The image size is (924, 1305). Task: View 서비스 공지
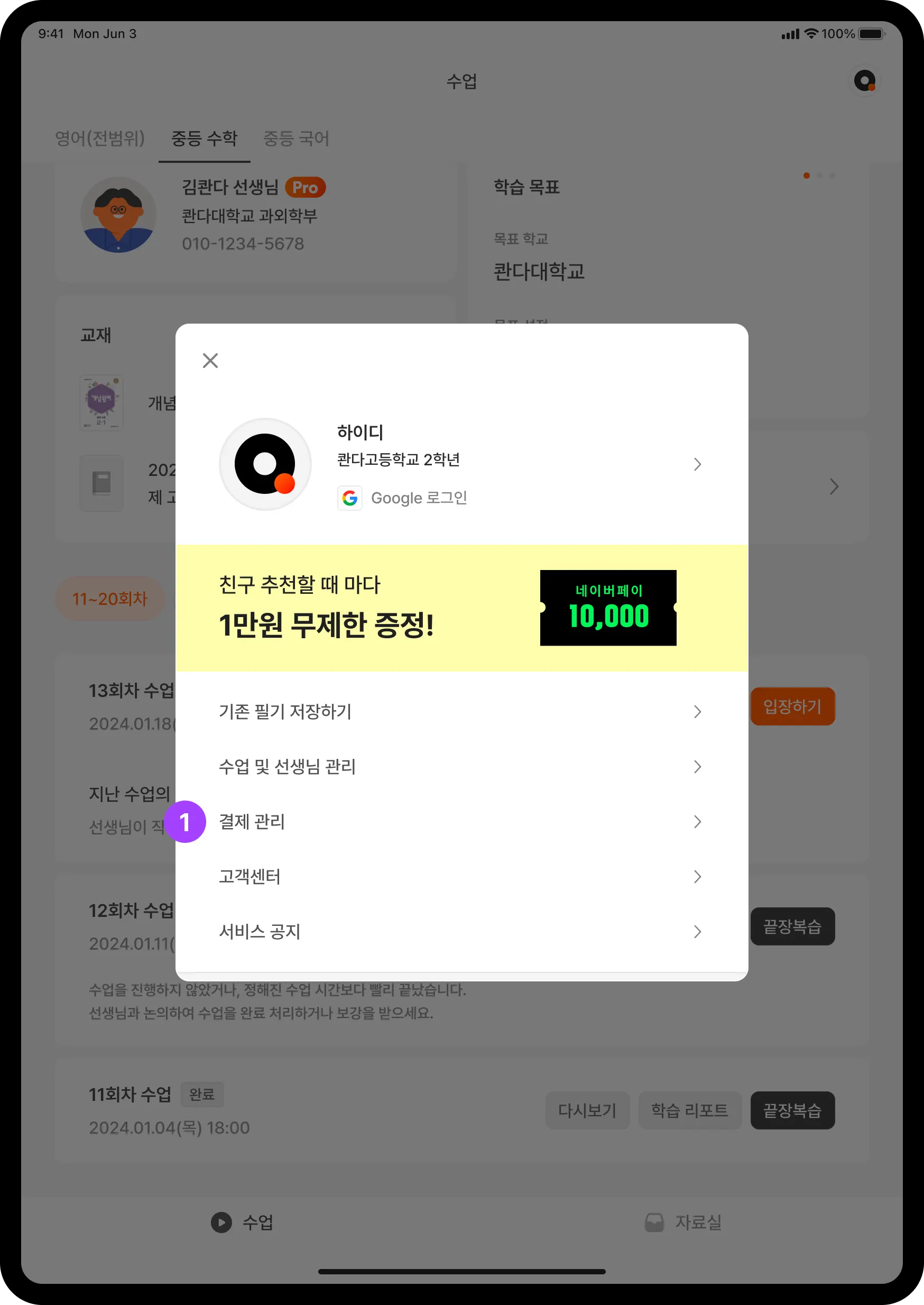pyautogui.click(x=461, y=932)
